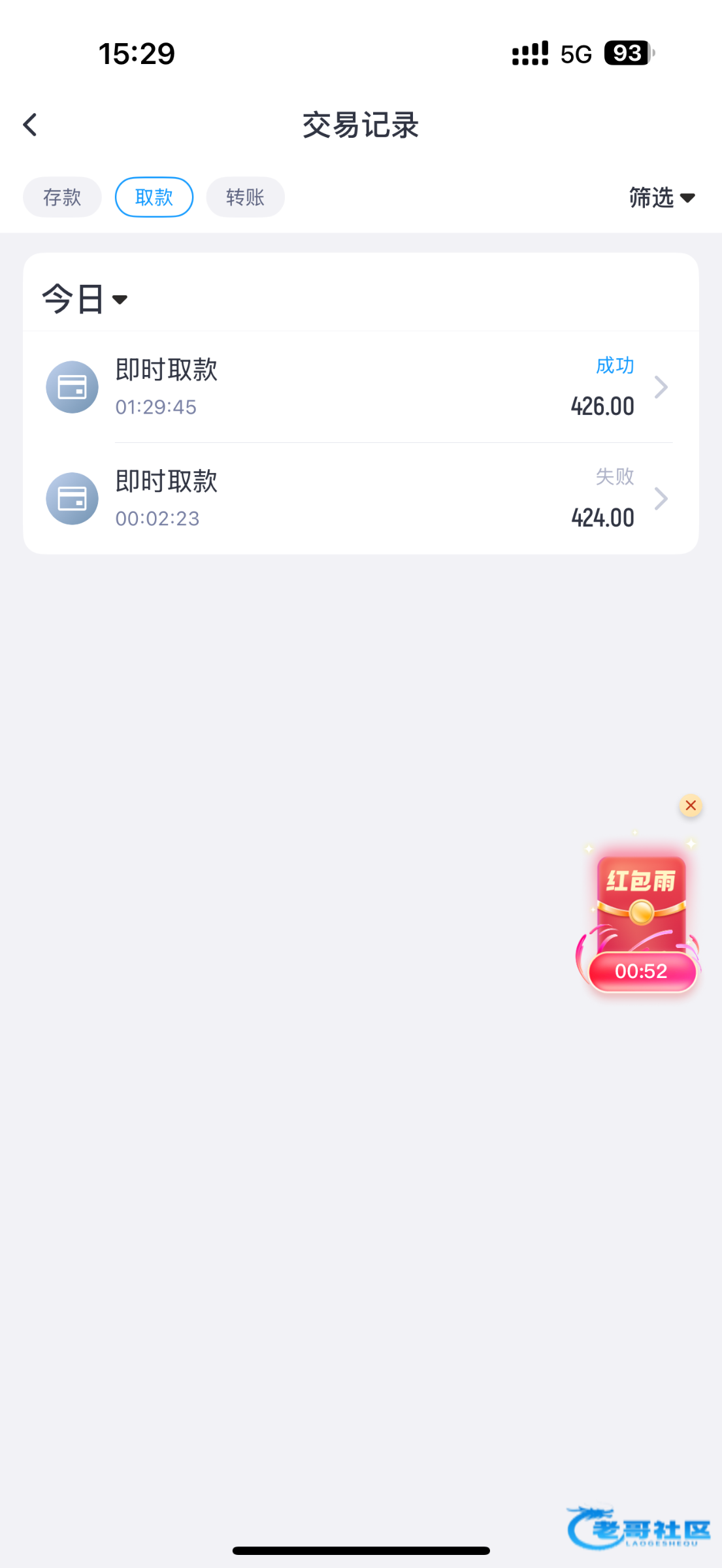Switch to the 存款 tab
Image resolution: width=722 pixels, height=1568 pixels.
62,197
